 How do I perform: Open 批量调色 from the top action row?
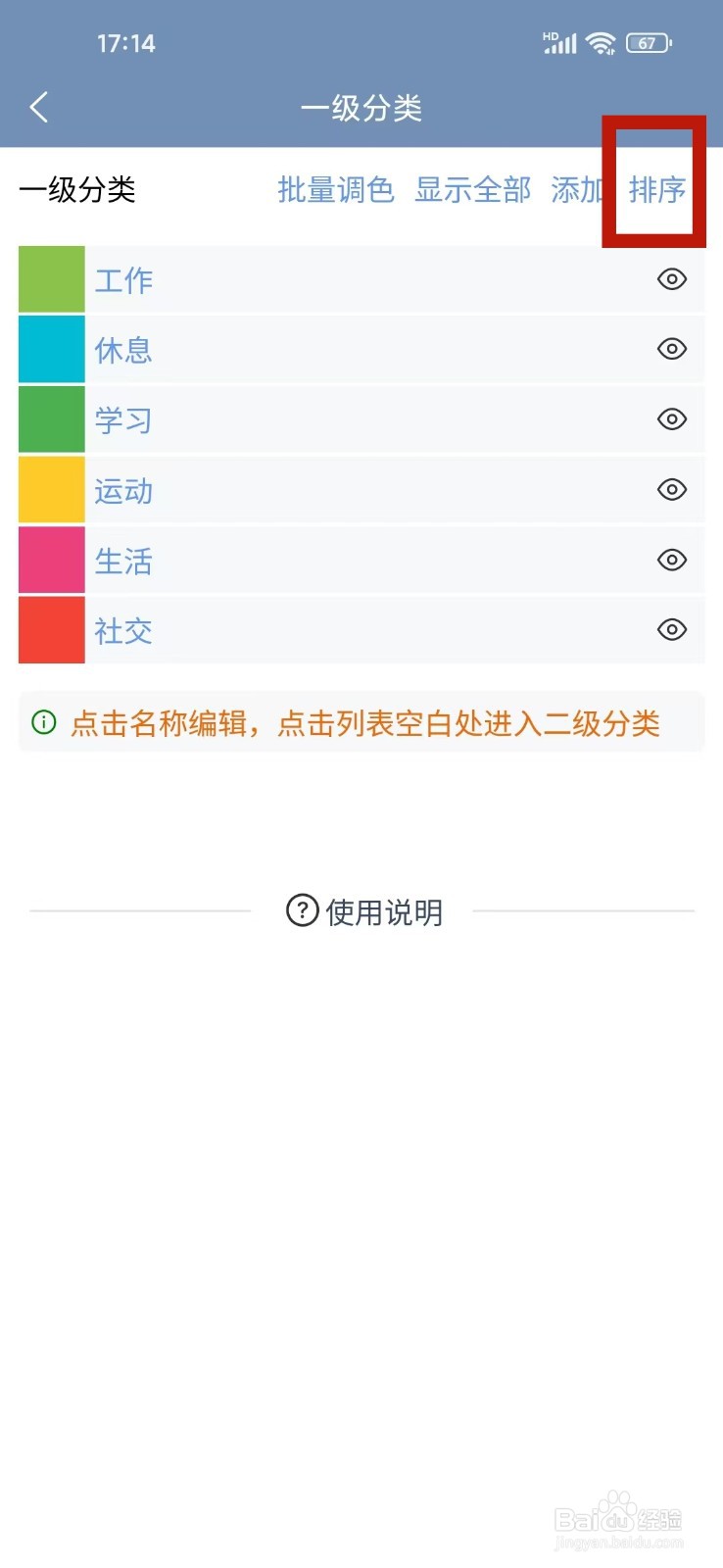336,189
